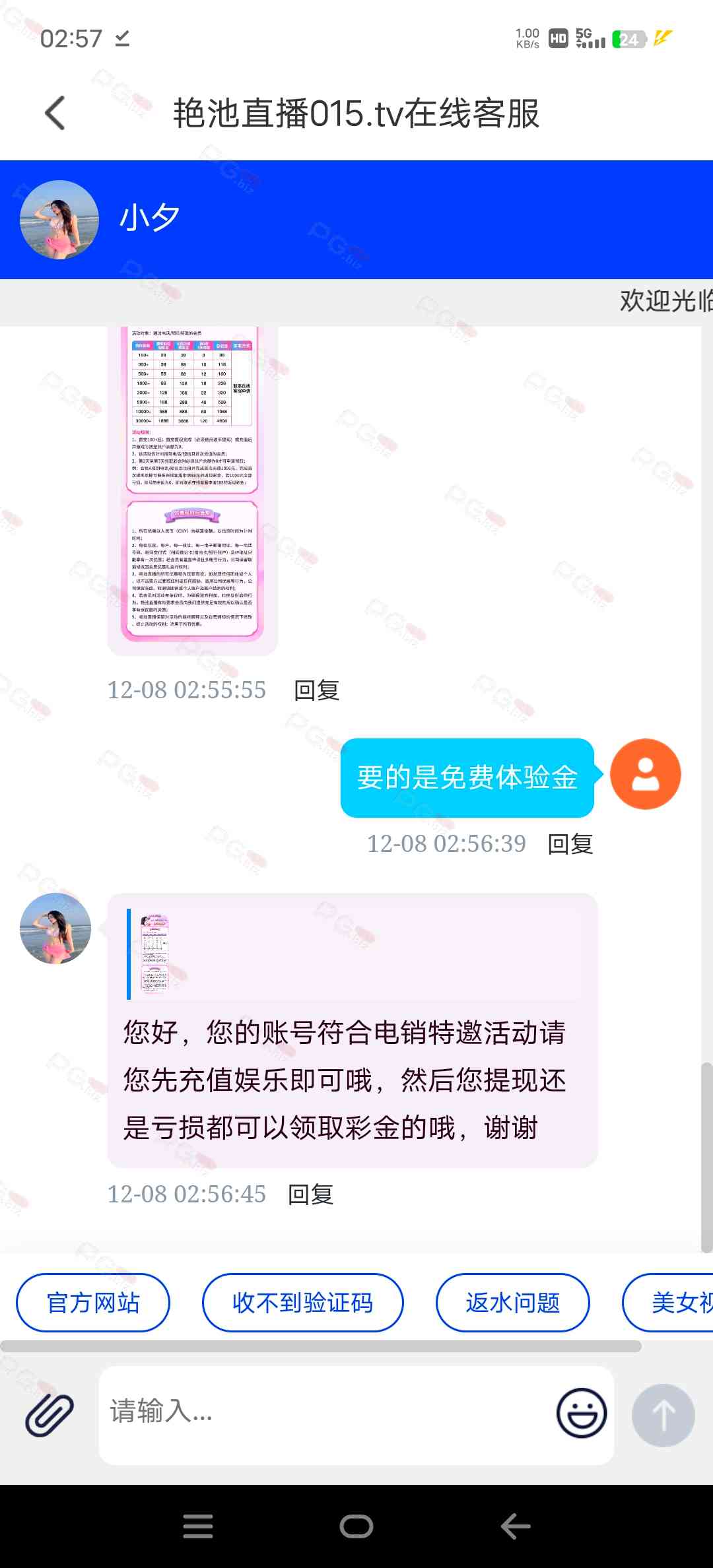713x1568 pixels.
Task: Open the system recent apps menu
Action: click(198, 1526)
